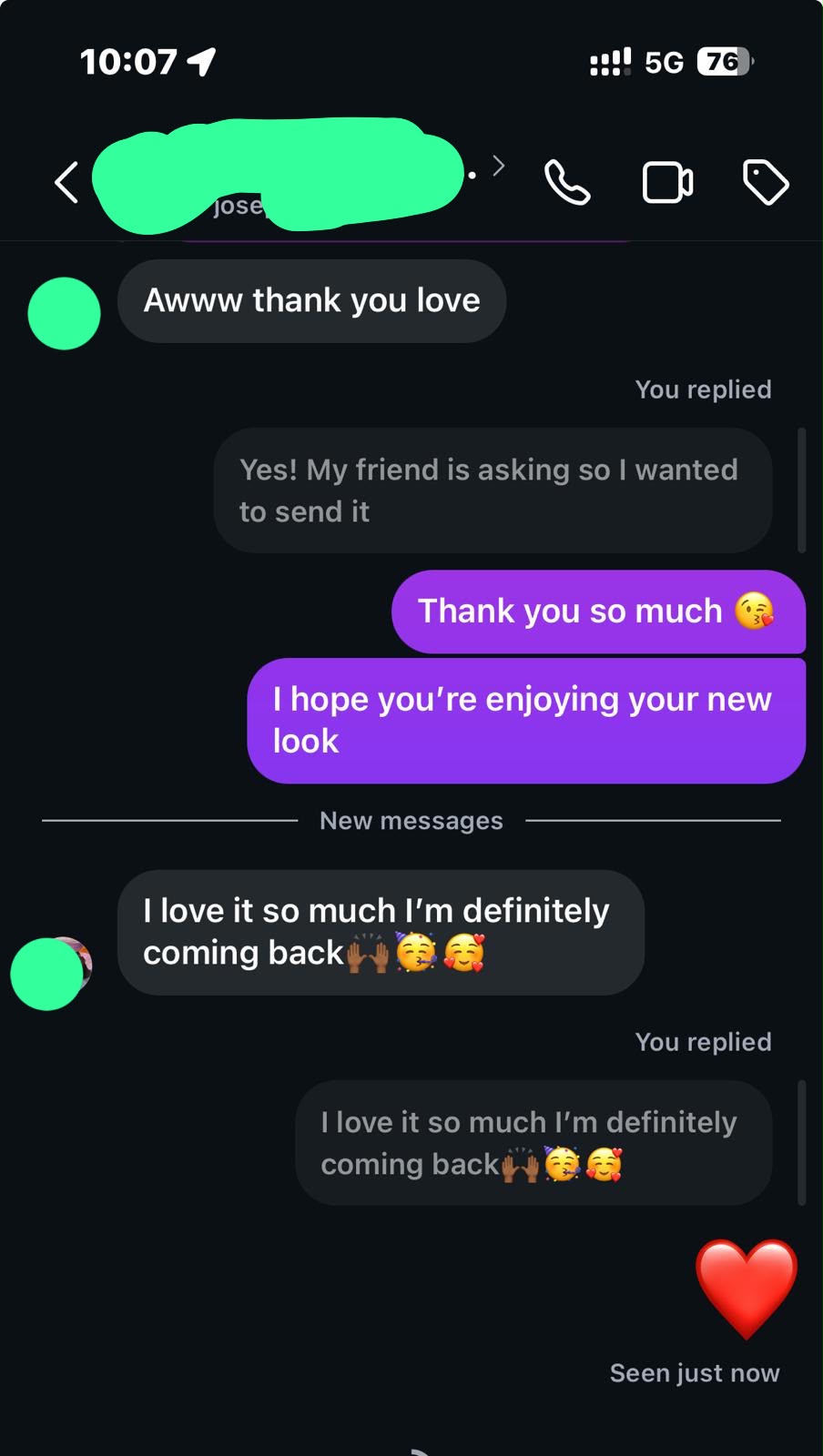Tap the red heart message
Image resolution: width=823 pixels, height=1456 pixels.
747,1289
